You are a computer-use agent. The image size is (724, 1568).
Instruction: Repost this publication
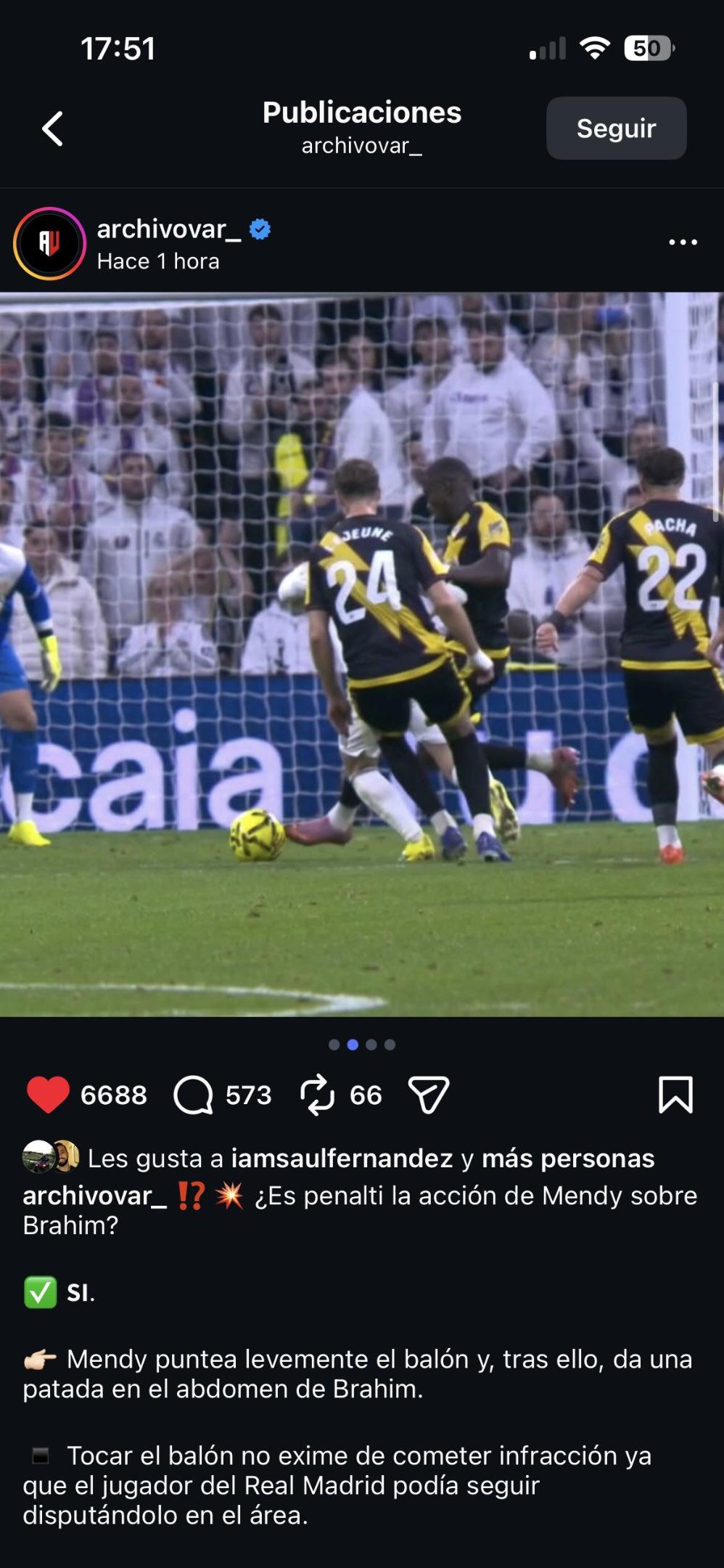click(317, 1095)
